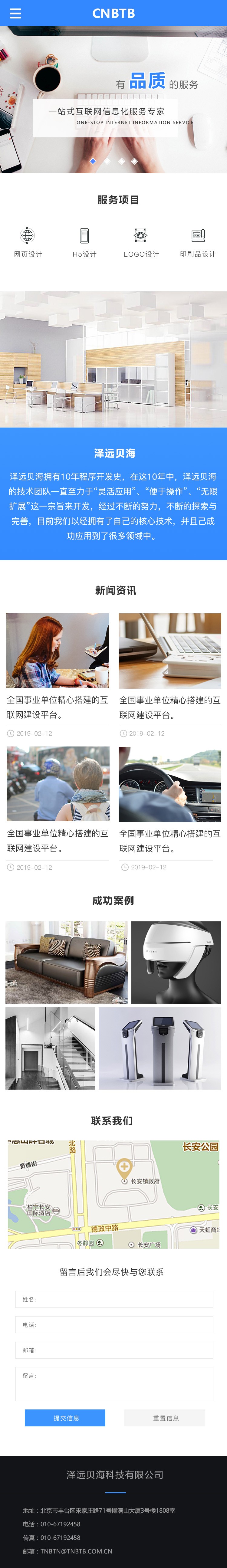Viewport: 227px width, 1568px height.
Task: Clear the form with 重置信息
Action: tap(165, 1418)
